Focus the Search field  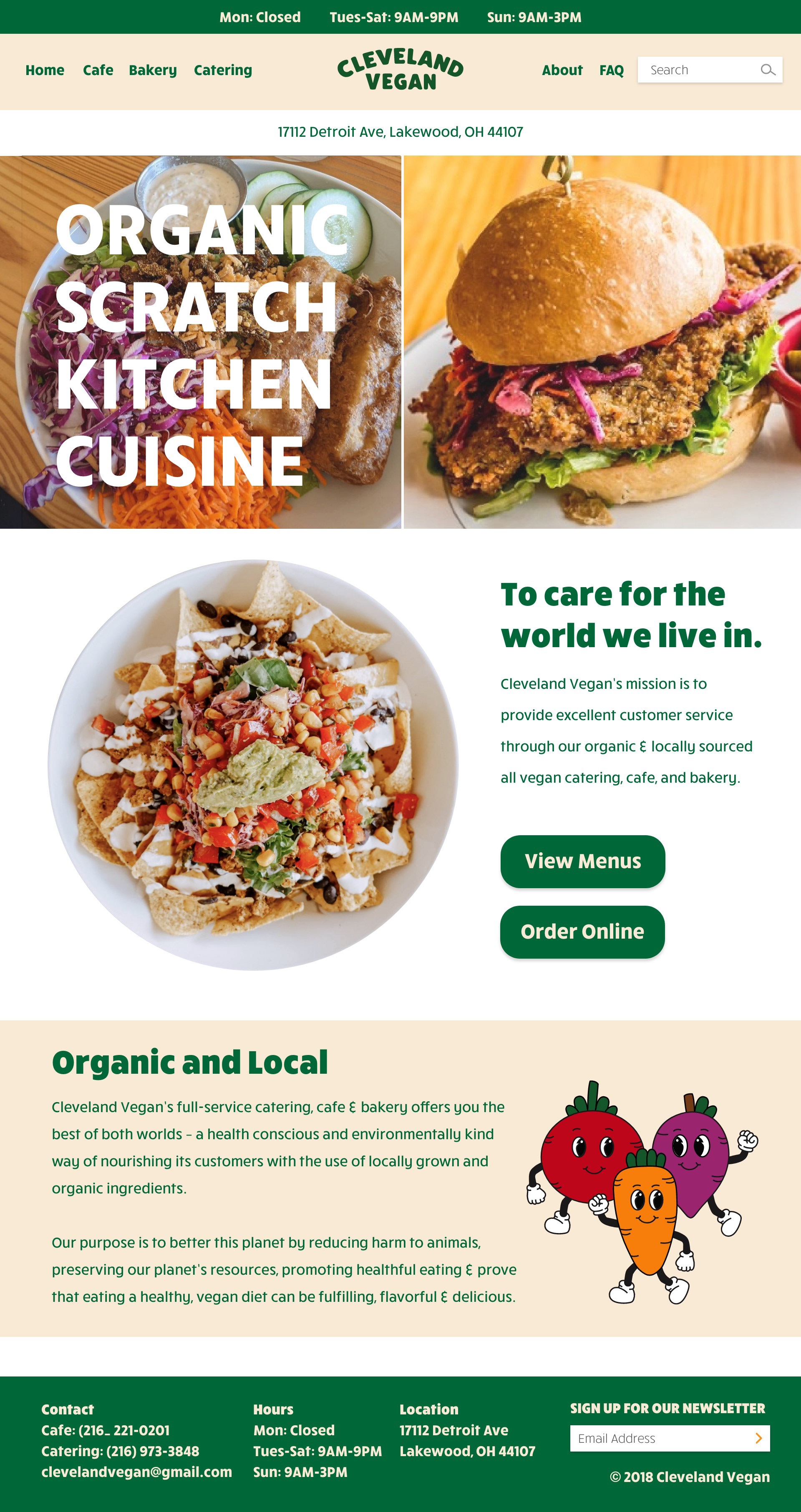(699, 70)
